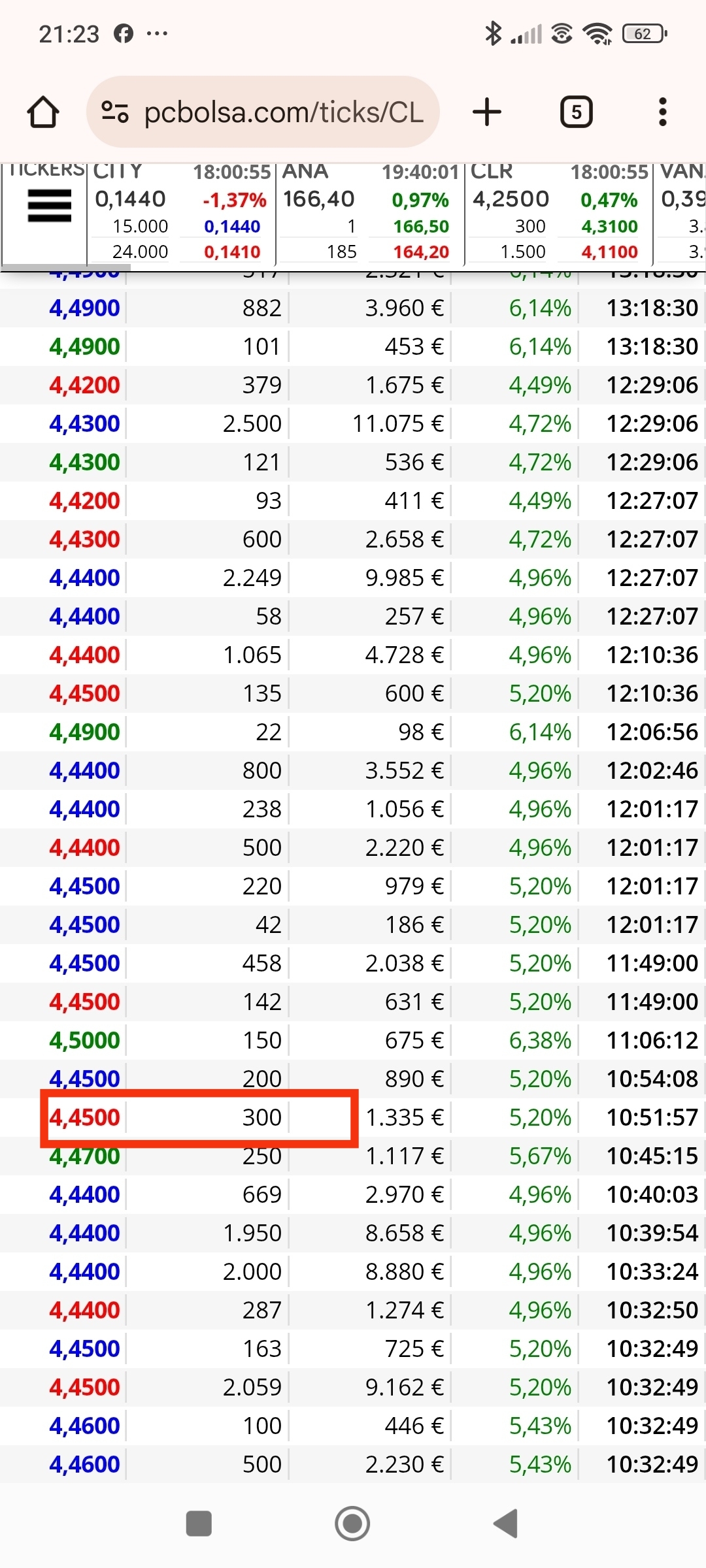The height and width of the screenshot is (1568, 706).
Task: Open a new browser tab
Action: pos(487,112)
